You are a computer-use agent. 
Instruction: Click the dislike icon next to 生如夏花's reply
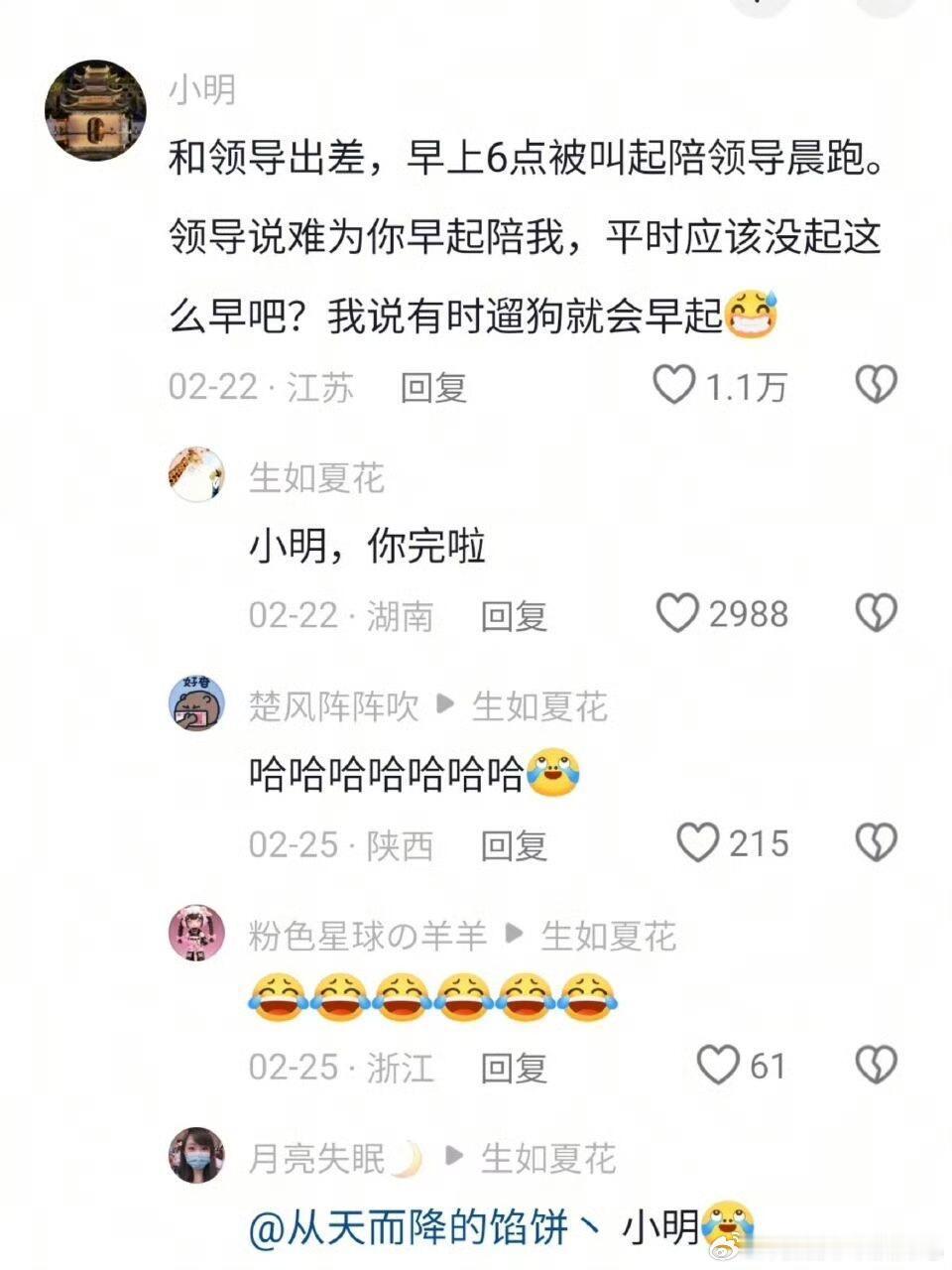coord(877,615)
